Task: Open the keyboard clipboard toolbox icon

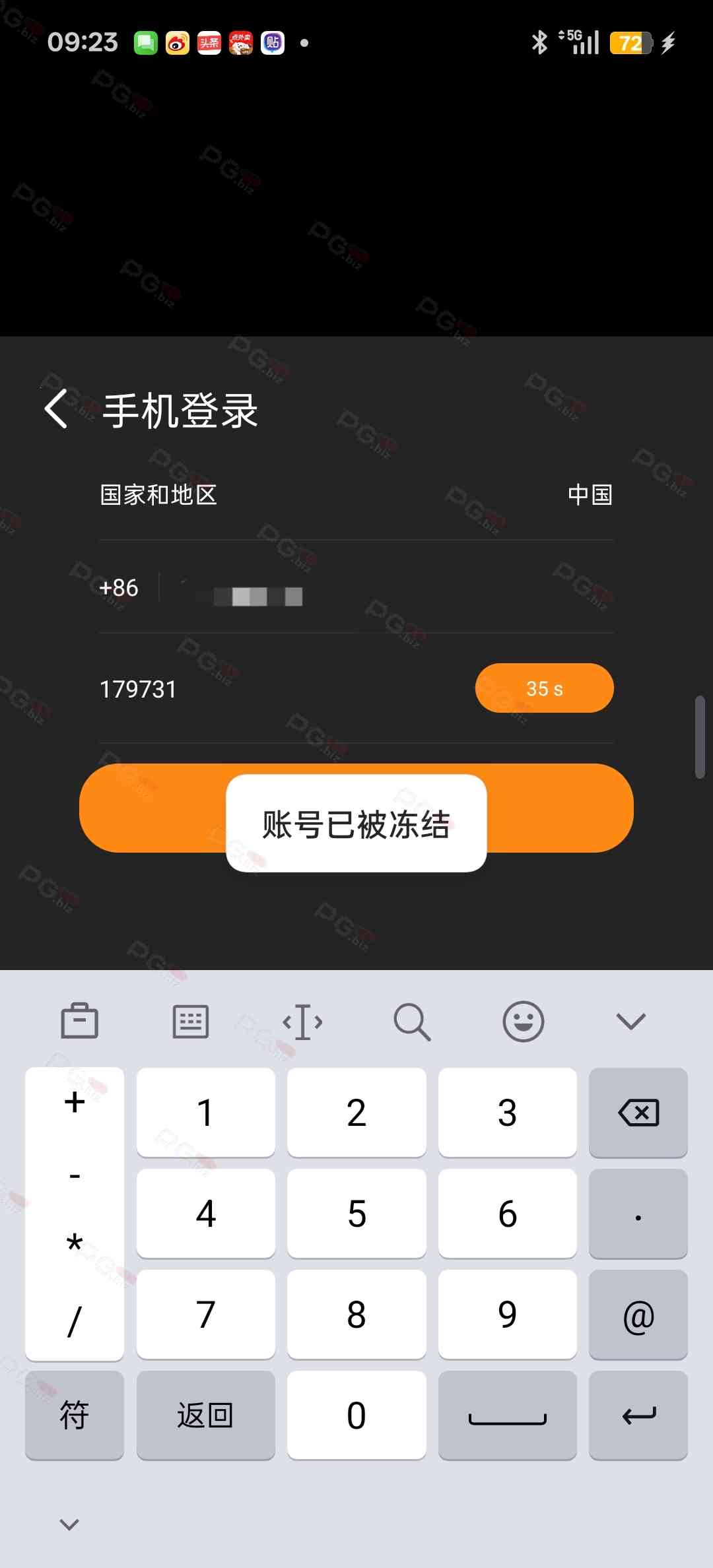Action: pos(80,1022)
